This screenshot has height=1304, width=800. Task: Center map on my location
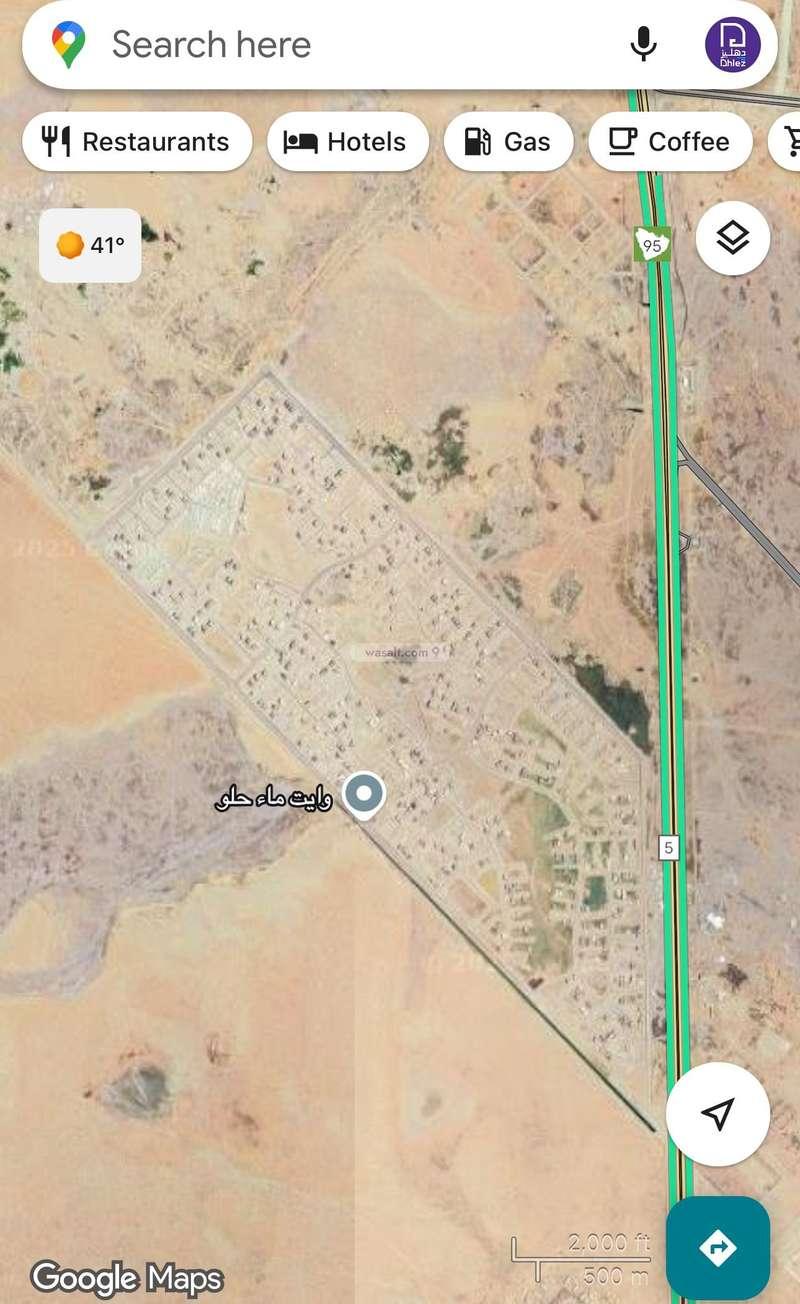(718, 1114)
